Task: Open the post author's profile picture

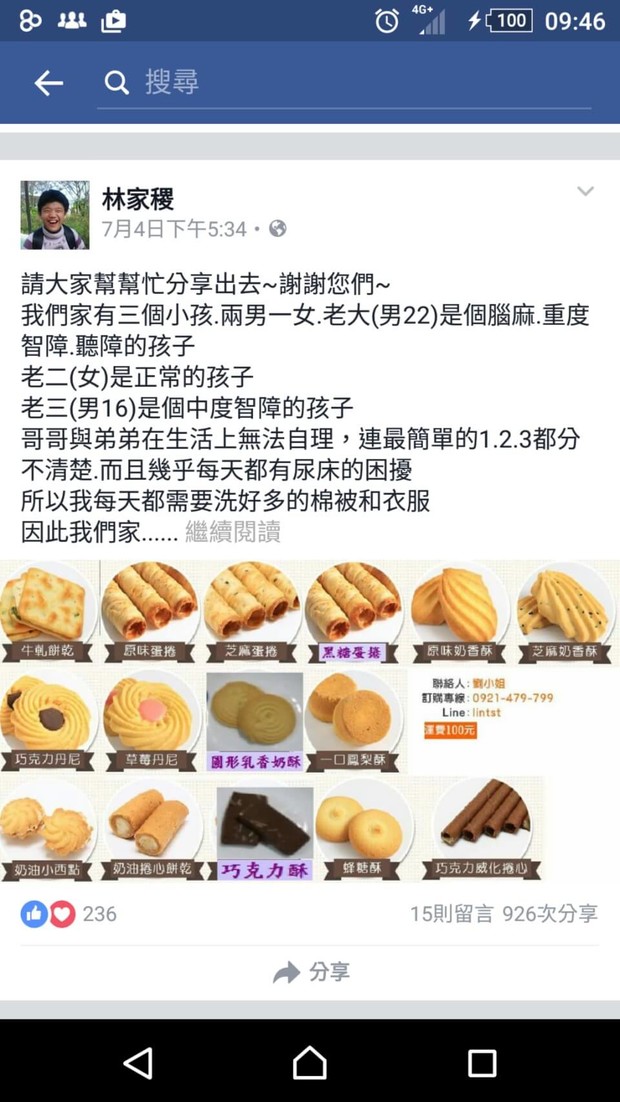Action: point(55,215)
